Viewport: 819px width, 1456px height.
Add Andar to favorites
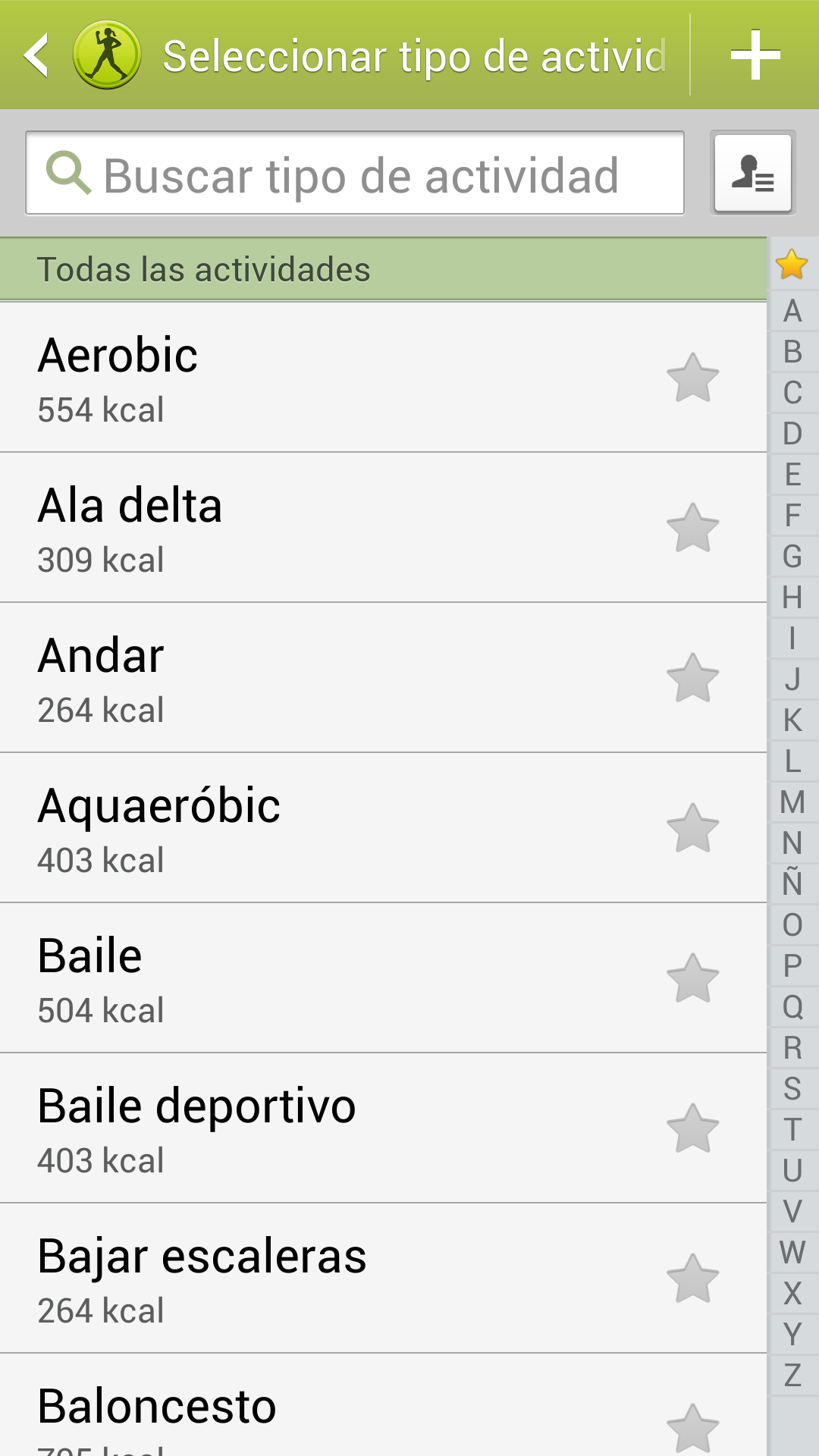[x=692, y=678]
